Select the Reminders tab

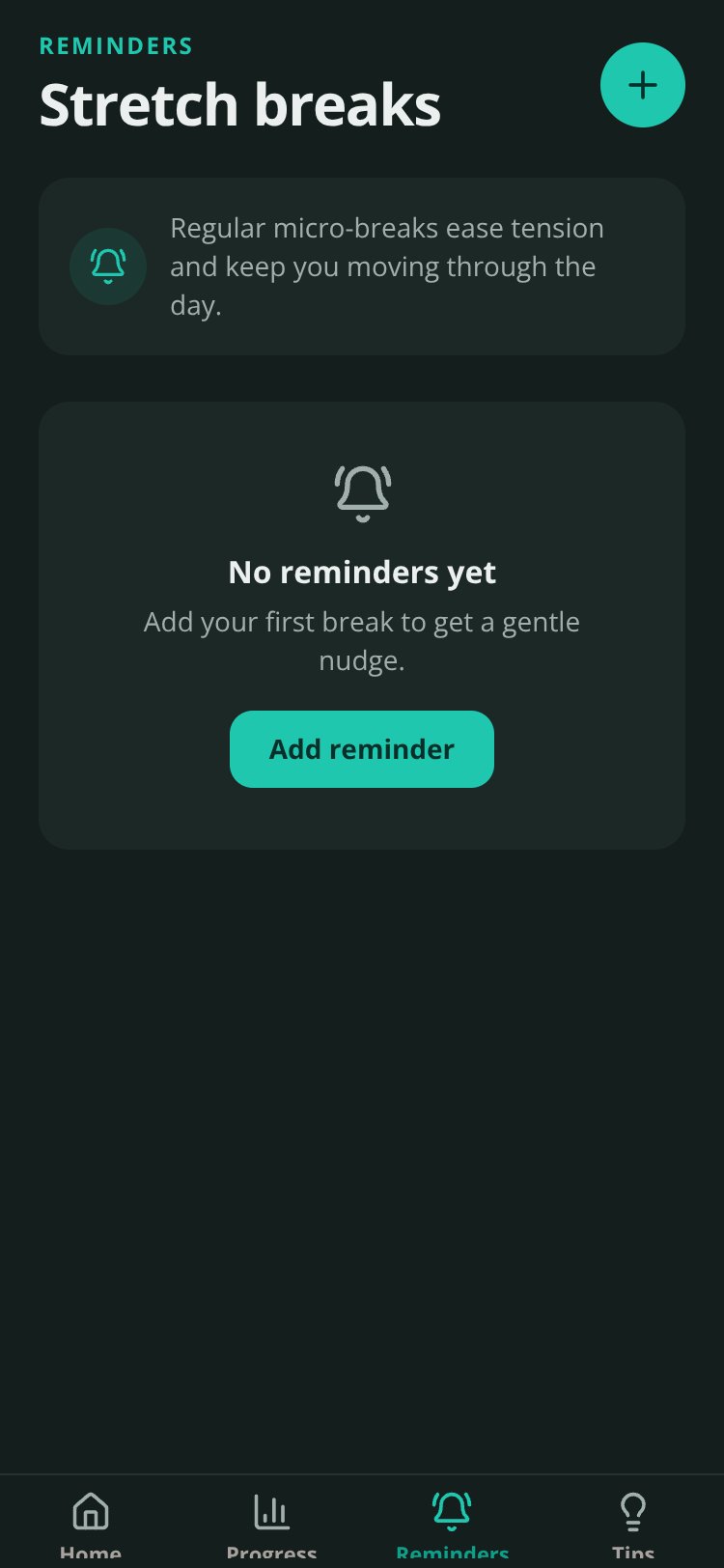[452, 1522]
